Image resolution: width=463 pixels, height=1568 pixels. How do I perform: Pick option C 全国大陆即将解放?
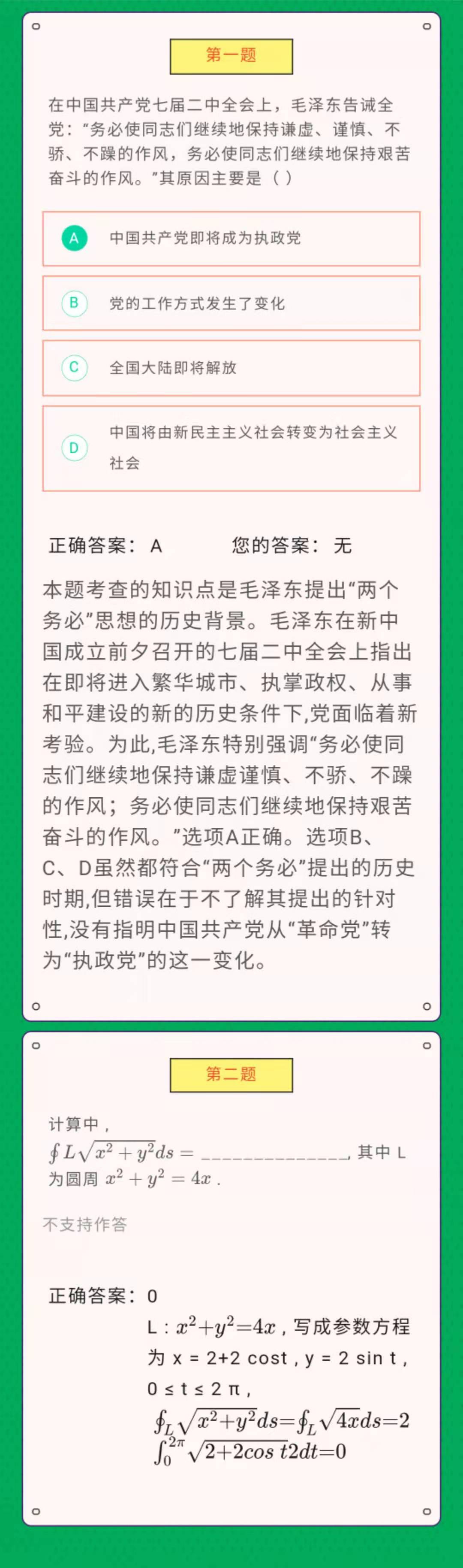point(231,368)
